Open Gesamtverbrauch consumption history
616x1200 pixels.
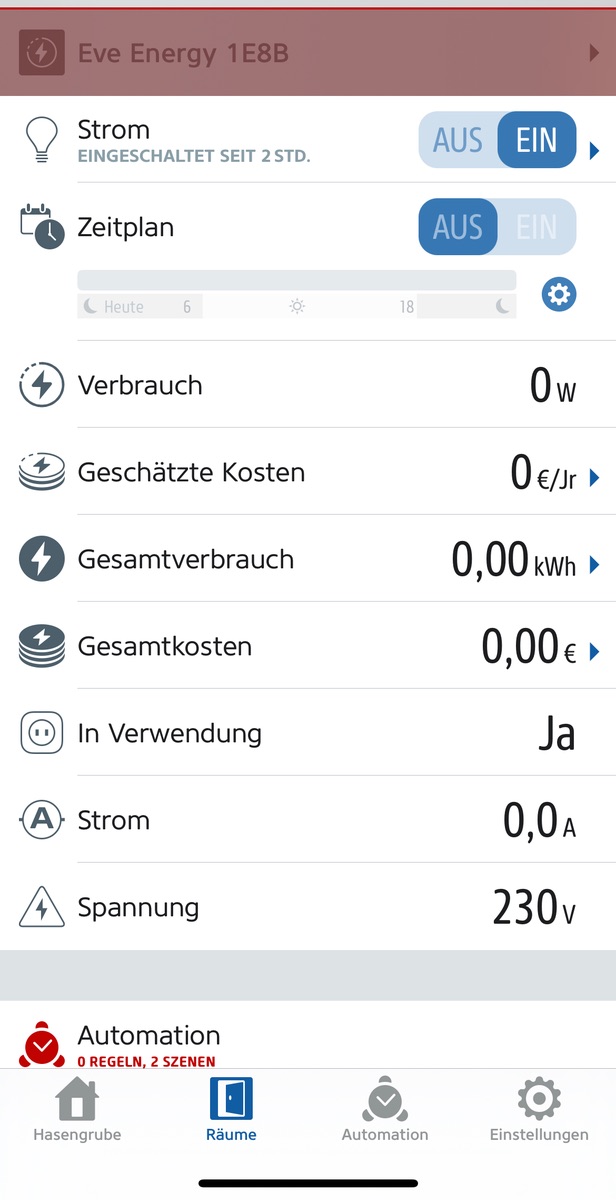point(595,566)
